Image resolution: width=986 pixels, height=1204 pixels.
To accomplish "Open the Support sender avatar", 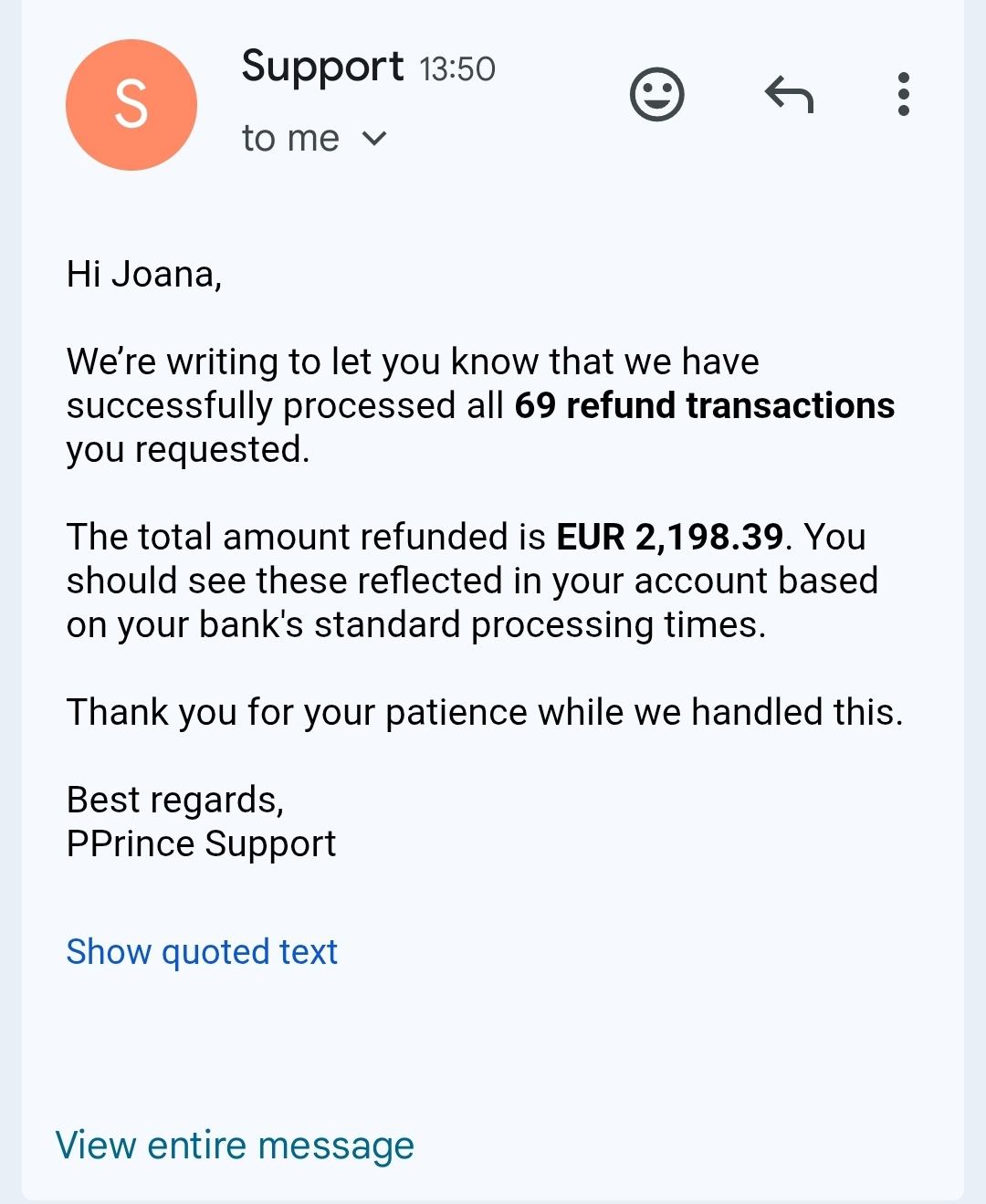I will (131, 105).
